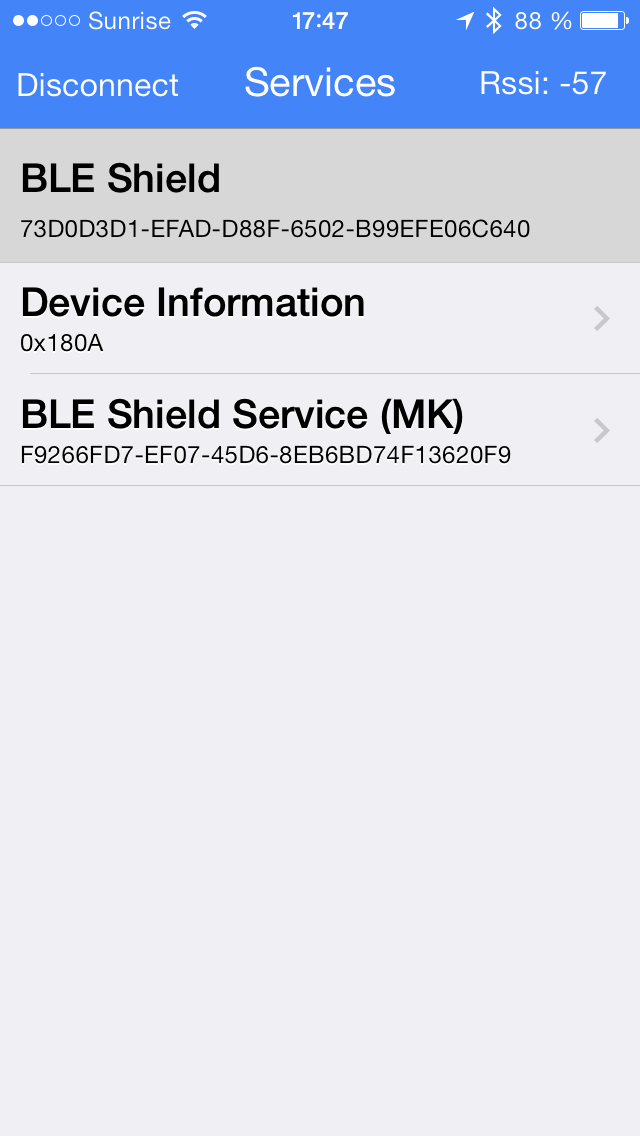Open the BLE Shield Service (MK) row
Image resolution: width=640 pixels, height=1136 pixels.
click(320, 430)
